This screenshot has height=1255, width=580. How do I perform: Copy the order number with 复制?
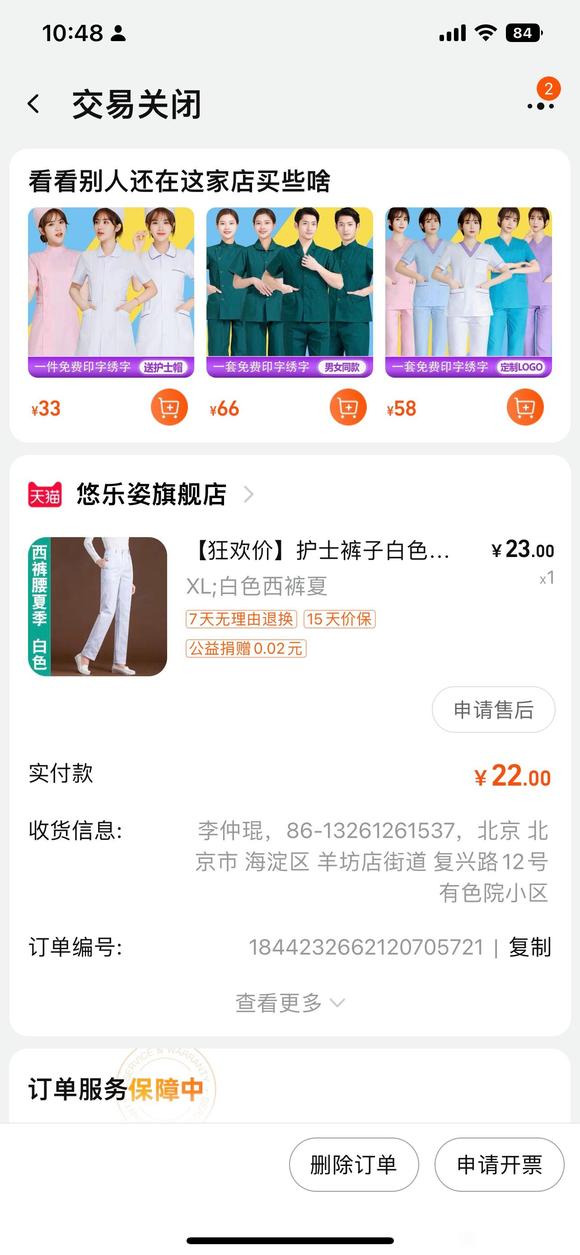coord(530,947)
